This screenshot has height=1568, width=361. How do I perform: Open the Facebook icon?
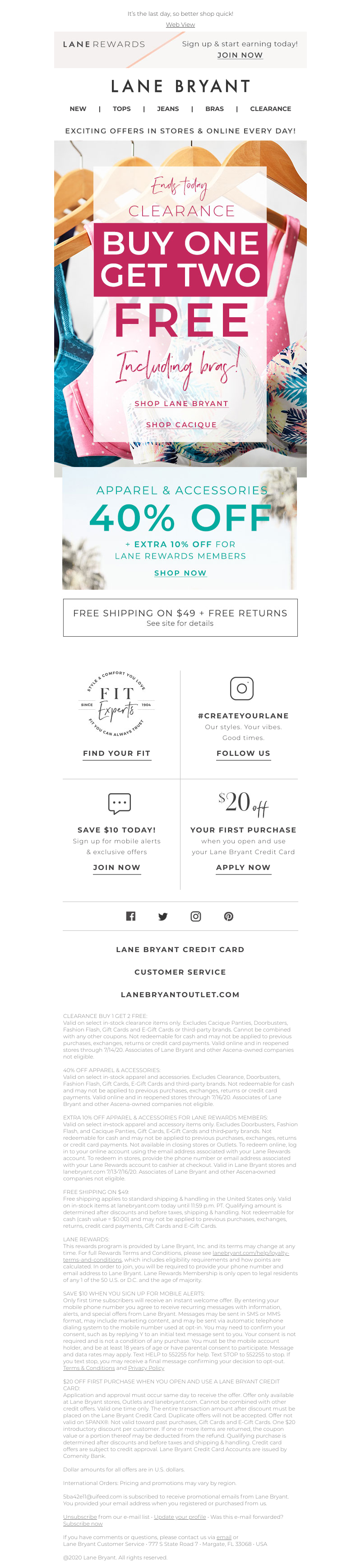pyautogui.click(x=130, y=916)
